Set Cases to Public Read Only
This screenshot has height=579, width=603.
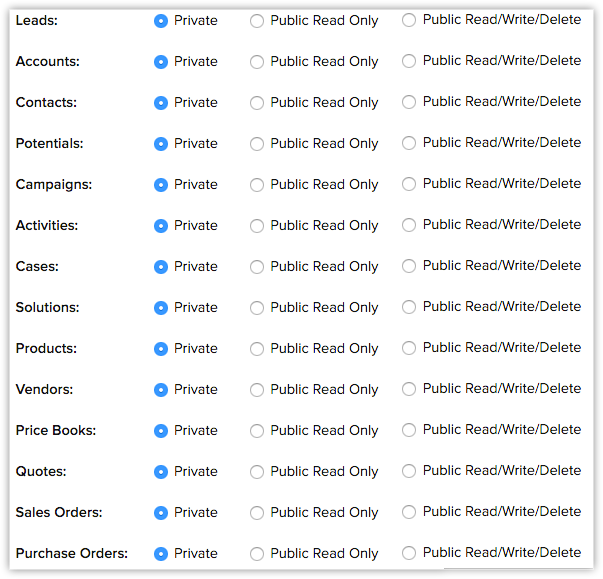tap(257, 267)
